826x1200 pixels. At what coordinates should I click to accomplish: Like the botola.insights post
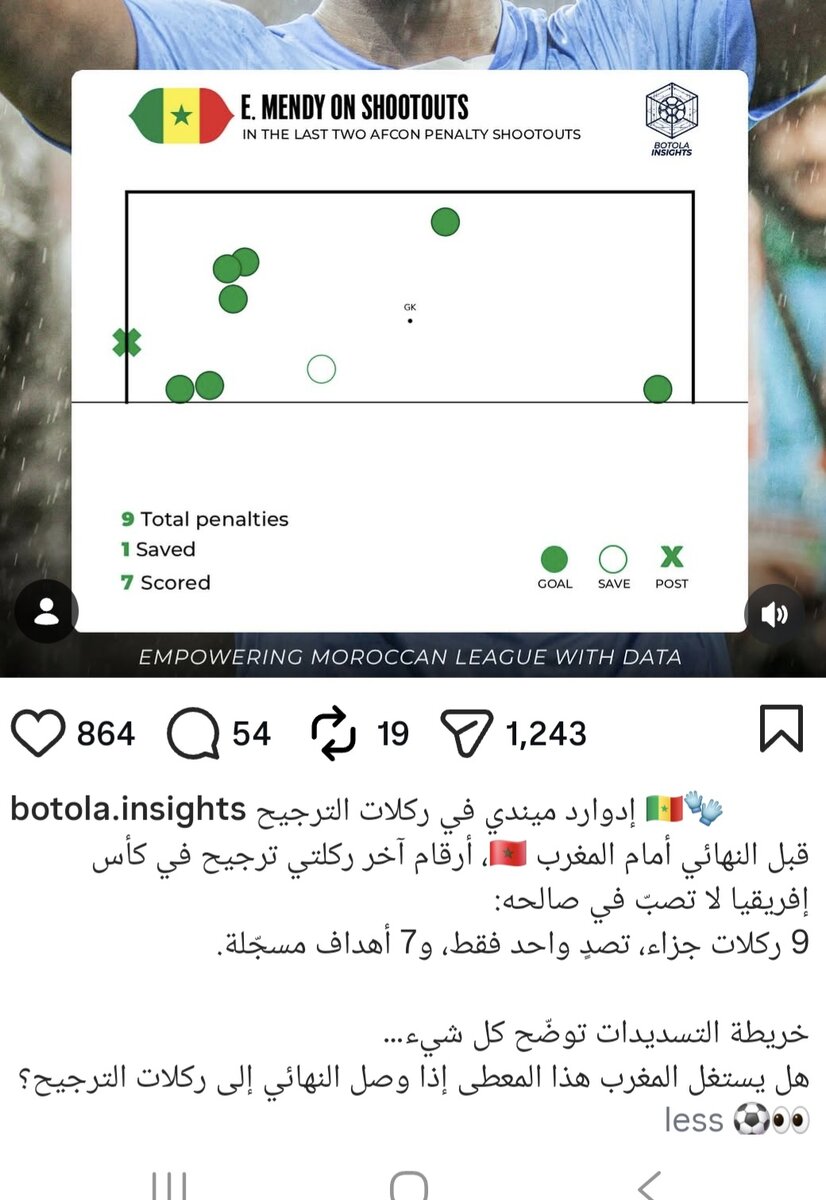click(36, 733)
